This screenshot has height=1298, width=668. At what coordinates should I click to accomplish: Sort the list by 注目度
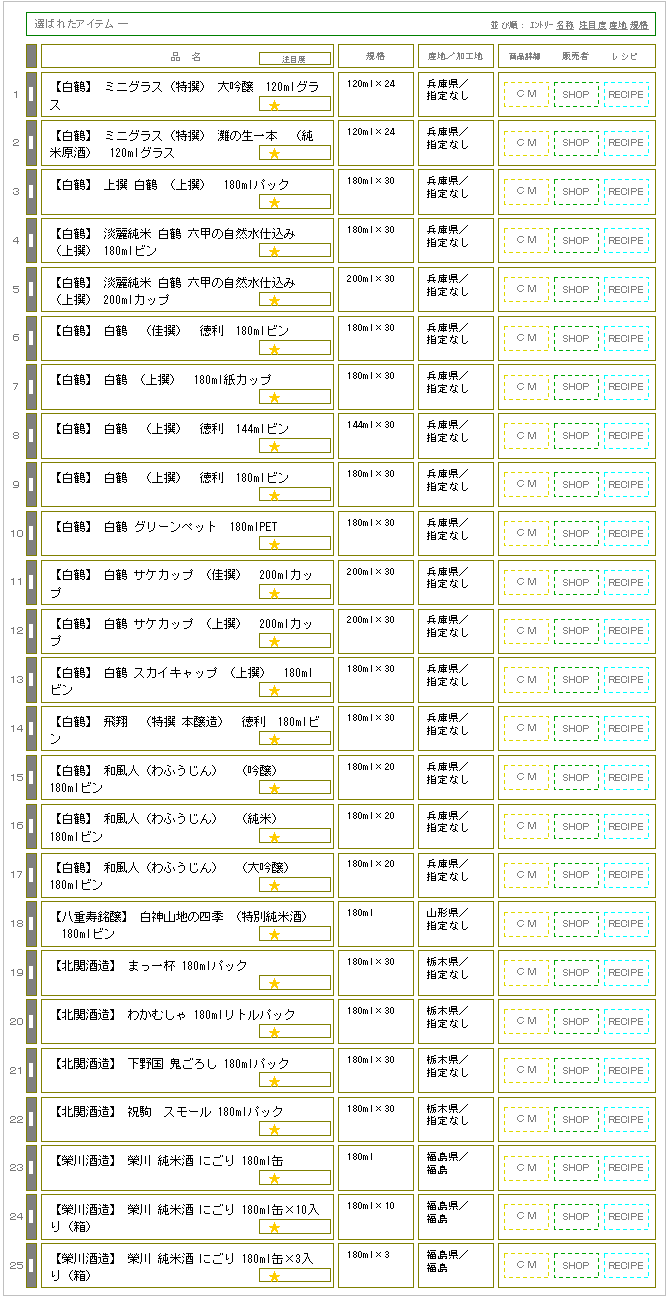coord(592,23)
